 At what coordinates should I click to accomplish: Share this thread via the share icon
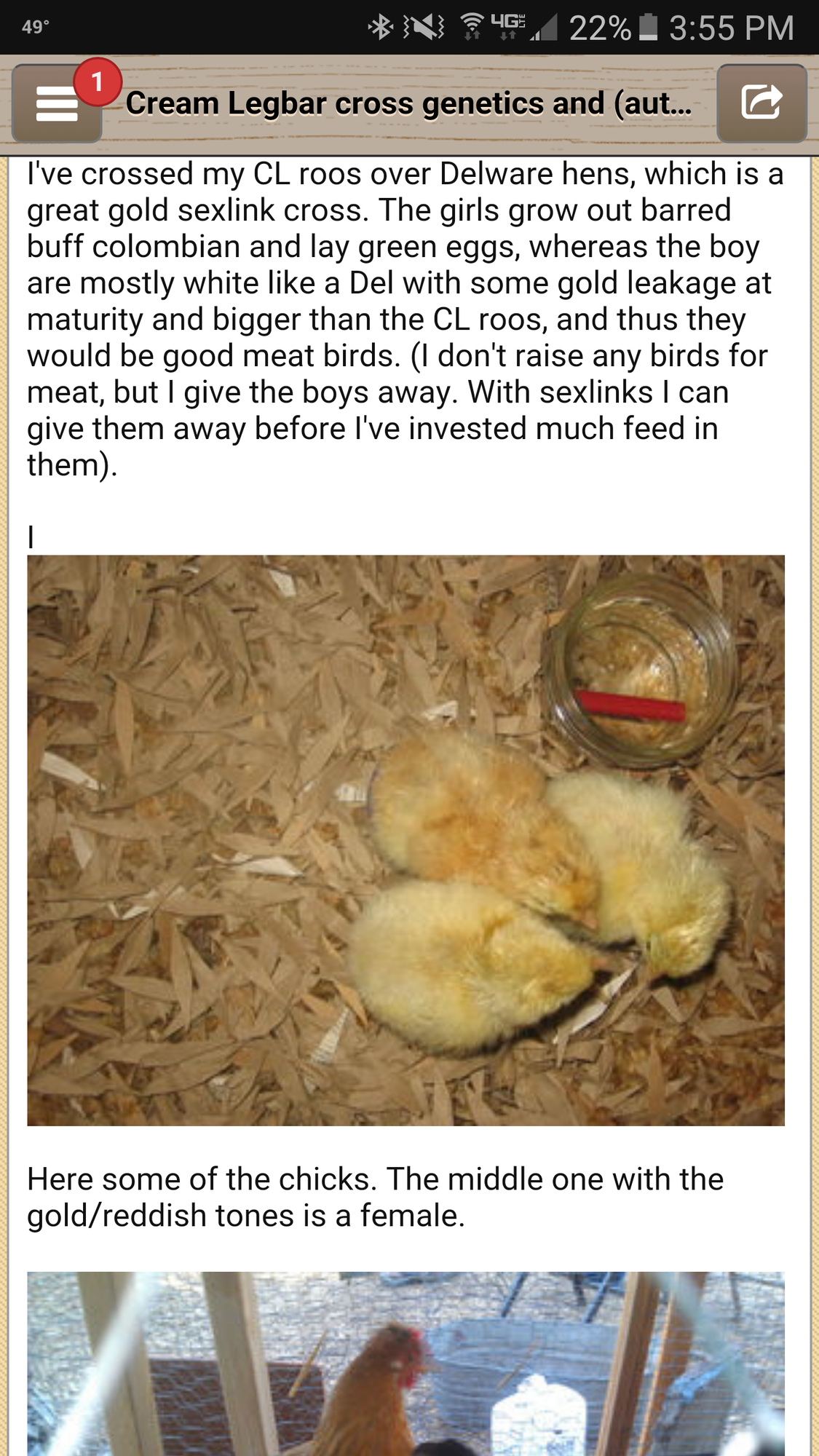tap(761, 103)
